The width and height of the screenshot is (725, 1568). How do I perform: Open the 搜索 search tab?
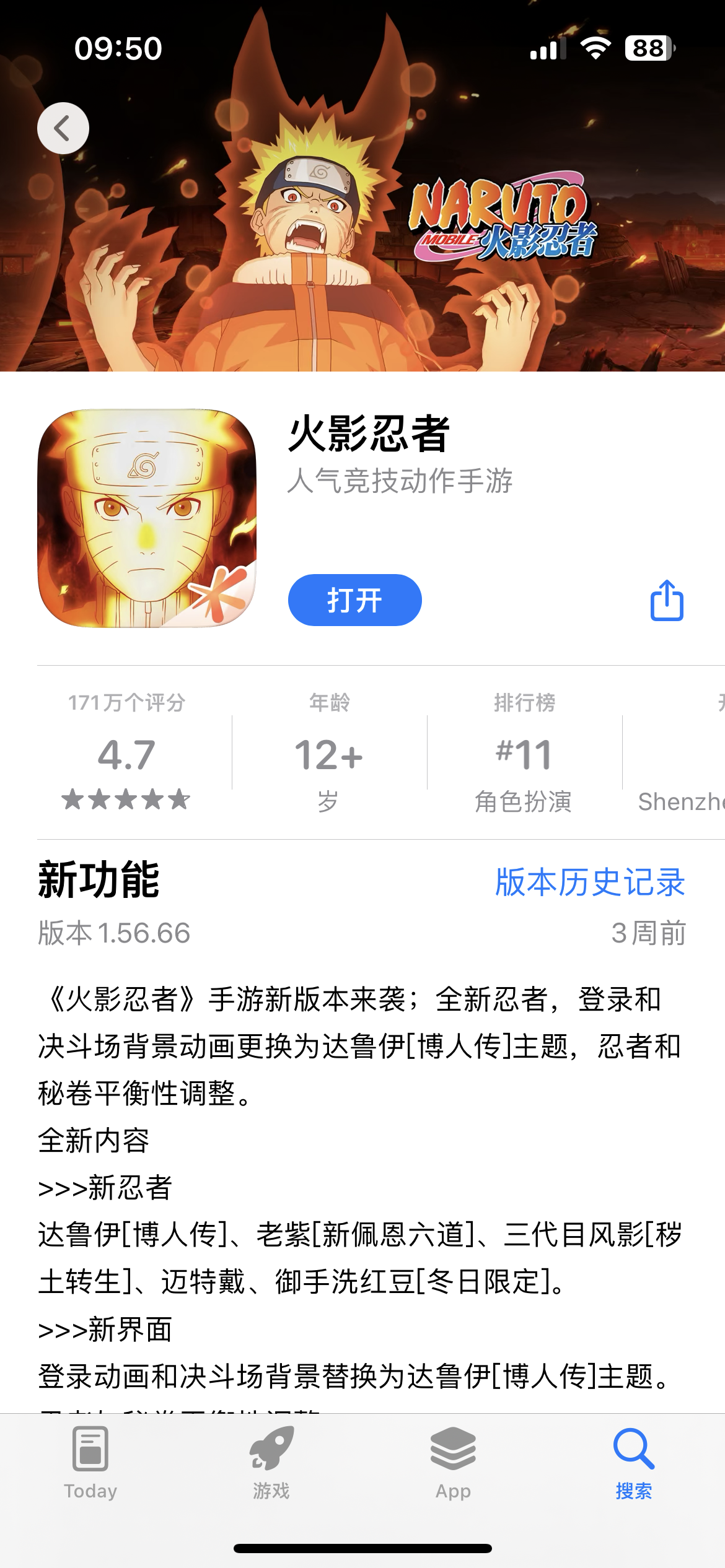[633, 1463]
